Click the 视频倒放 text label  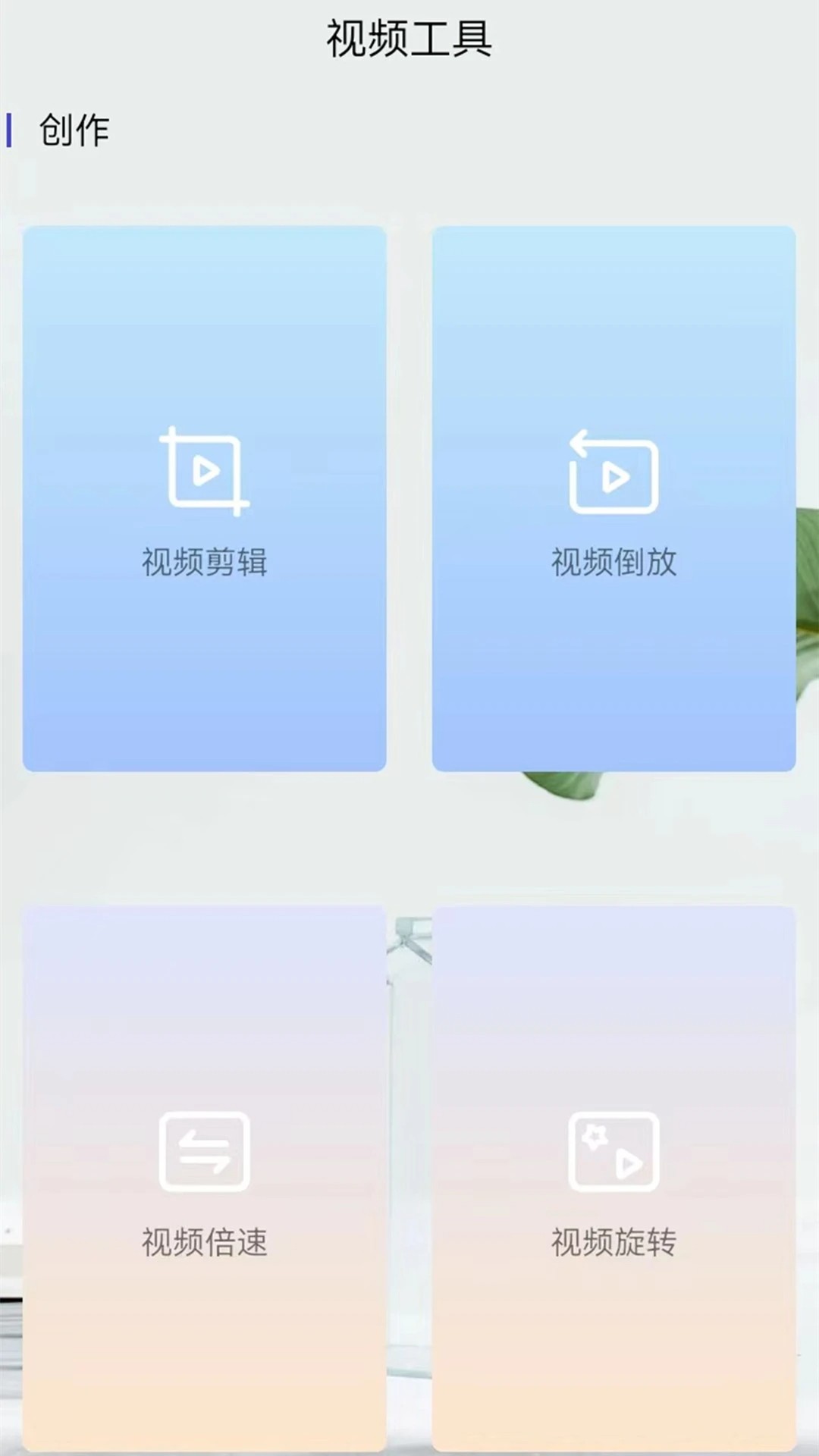pos(613,561)
